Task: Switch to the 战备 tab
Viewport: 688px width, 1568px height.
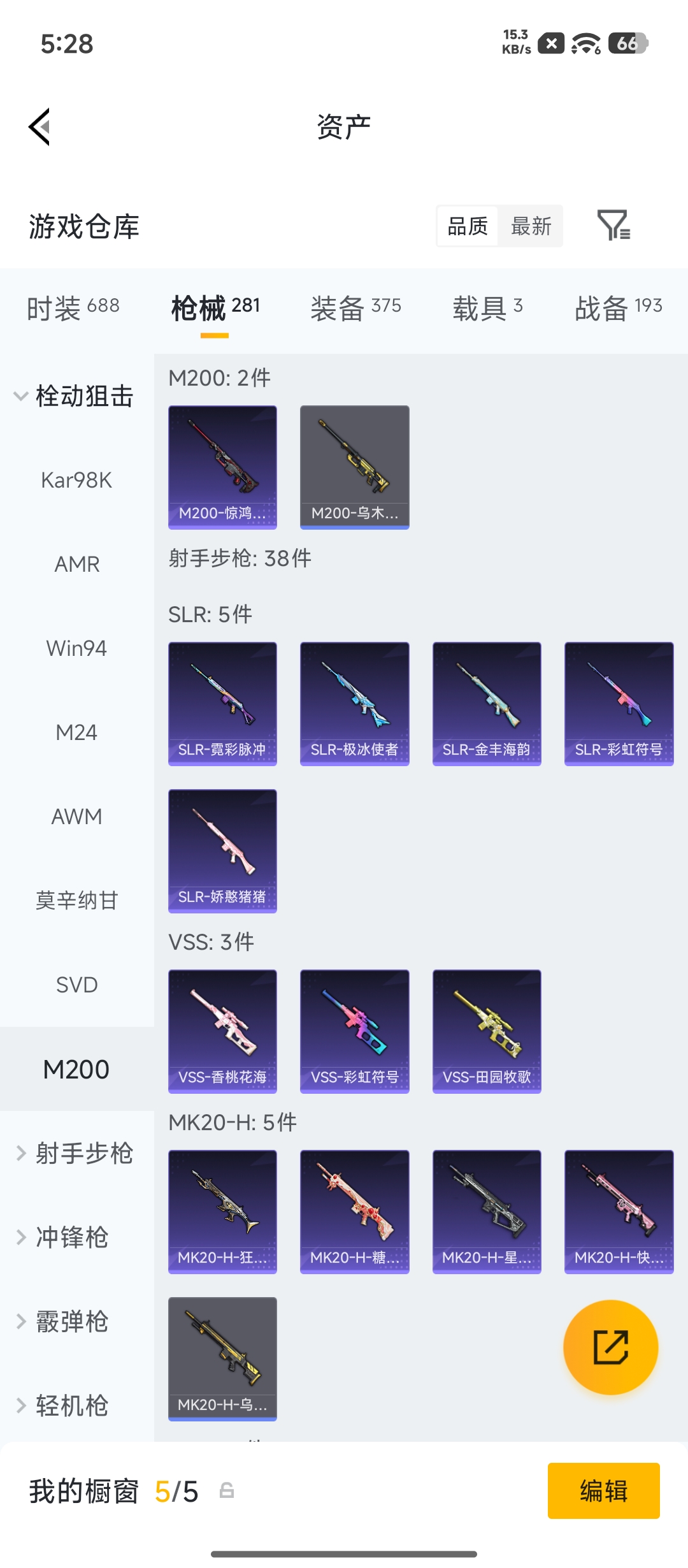Action: [619, 308]
